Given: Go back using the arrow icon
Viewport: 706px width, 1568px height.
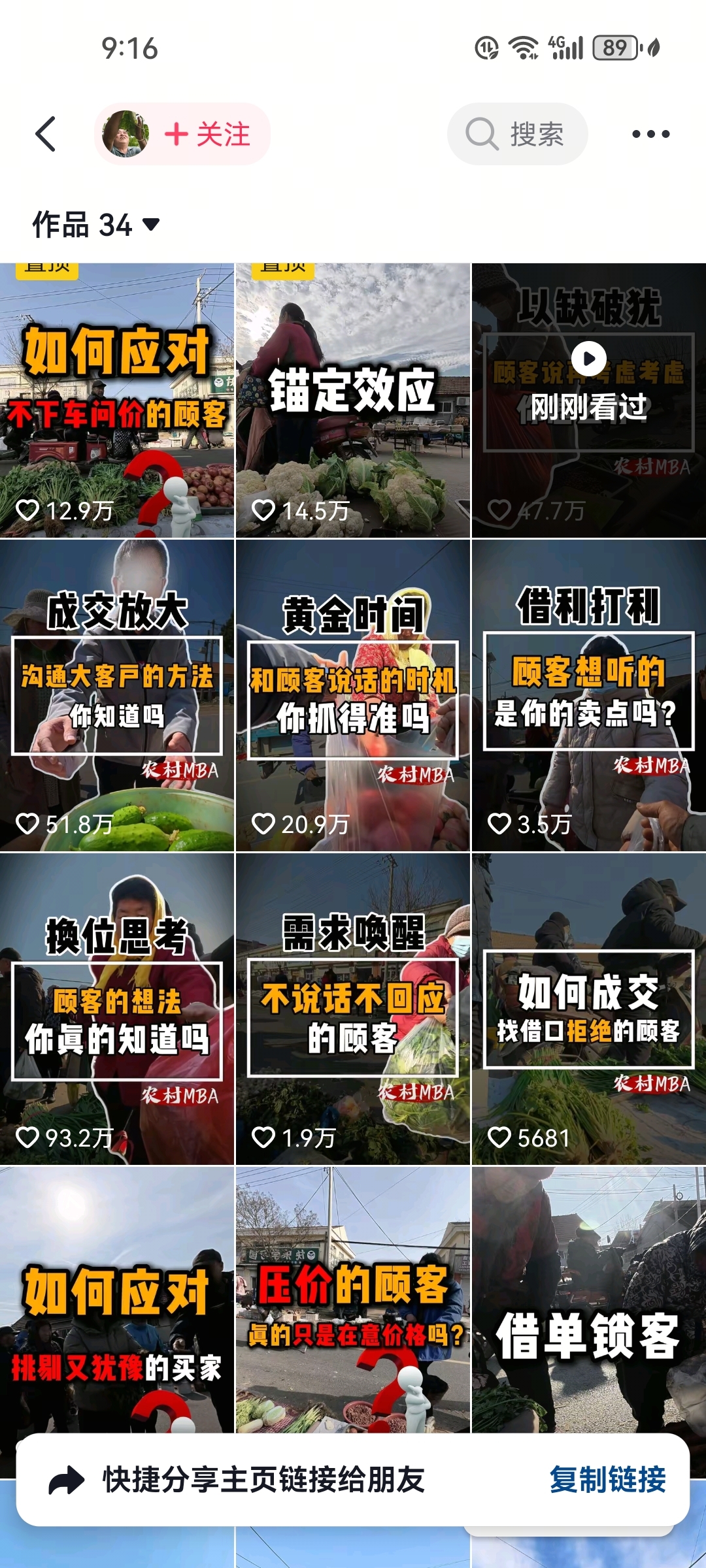Looking at the screenshot, I should (x=46, y=134).
